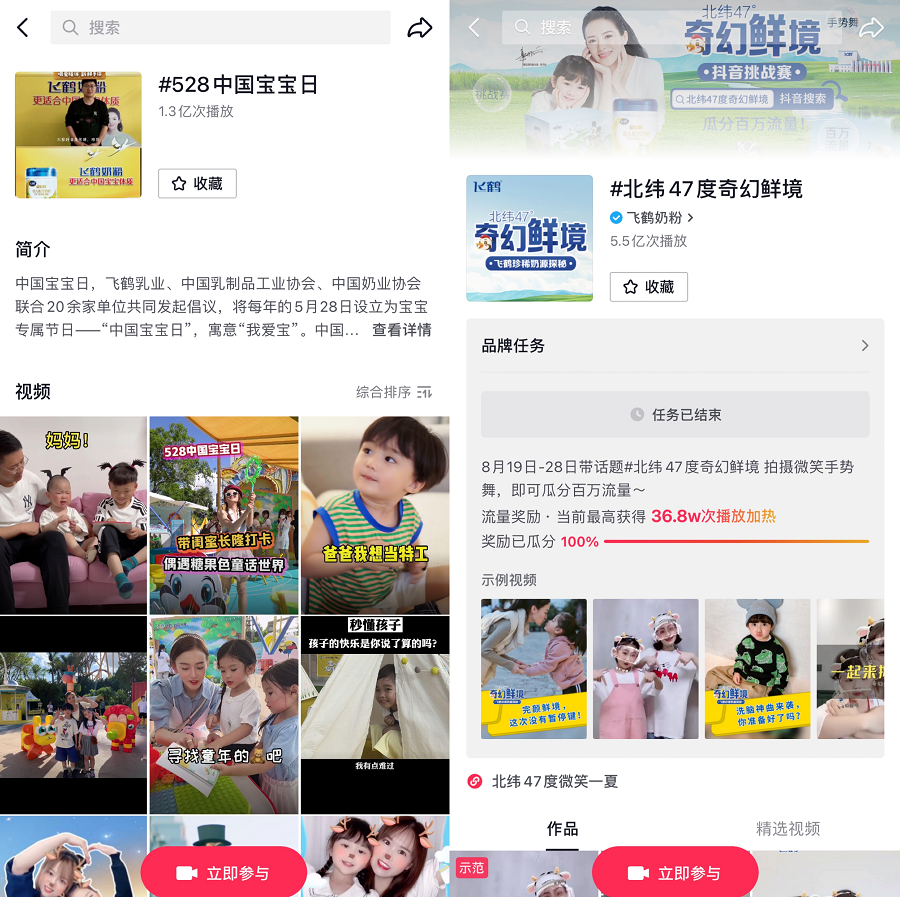Go back from the #528中国宝宝日 page
Screen dimensions: 900x897
tap(23, 28)
